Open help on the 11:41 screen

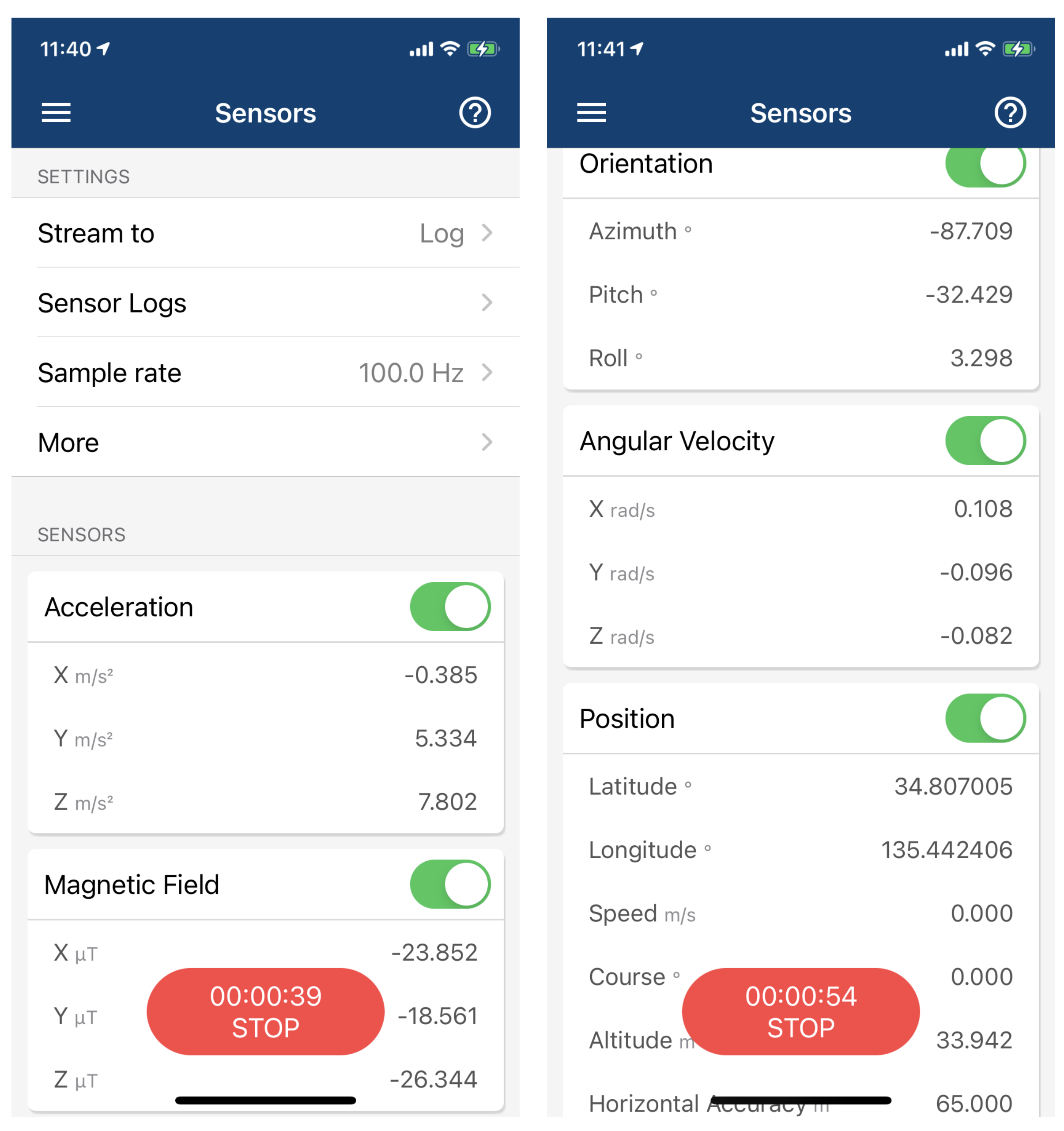pyautogui.click(x=1010, y=113)
